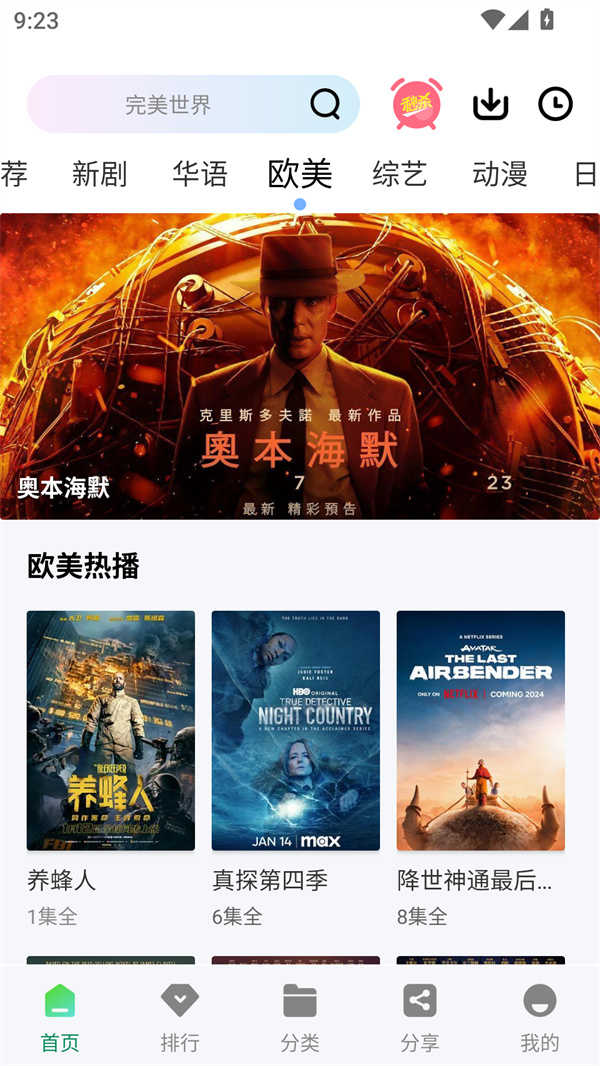Screen dimensions: 600x1066
Task: Open the pink alarm clock promo icon
Action: click(417, 104)
